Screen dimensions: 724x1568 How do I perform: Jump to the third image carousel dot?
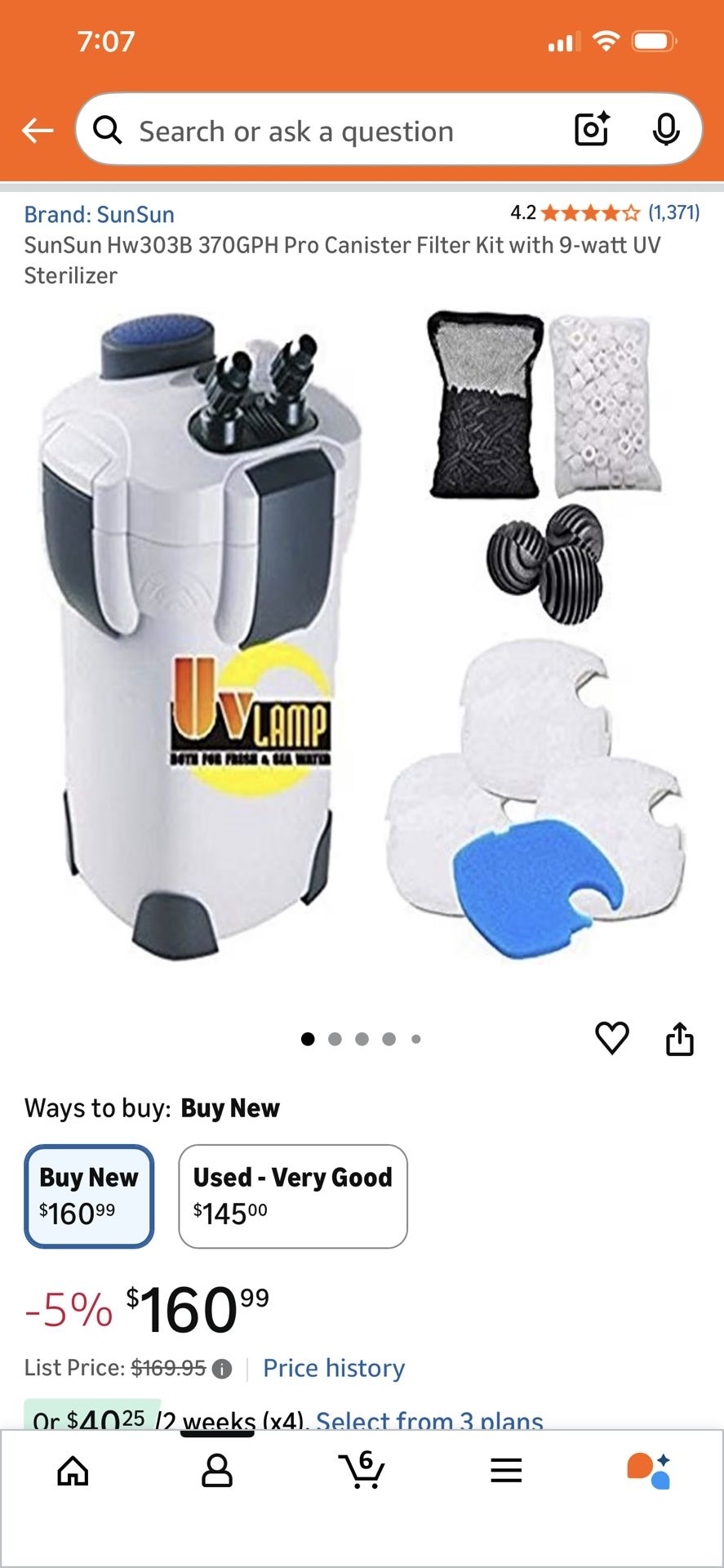[362, 1038]
